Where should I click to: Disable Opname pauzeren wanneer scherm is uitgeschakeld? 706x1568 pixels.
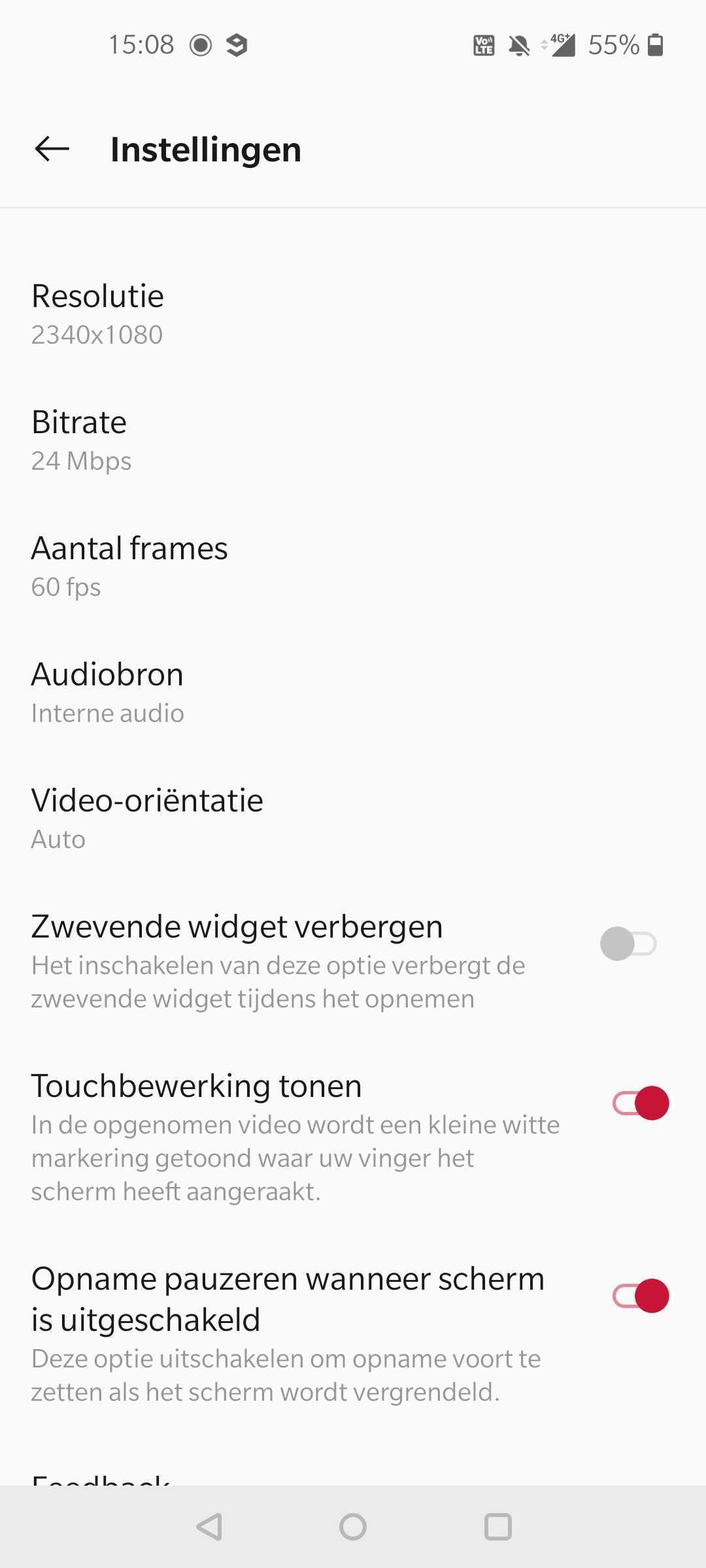pyautogui.click(x=641, y=1296)
